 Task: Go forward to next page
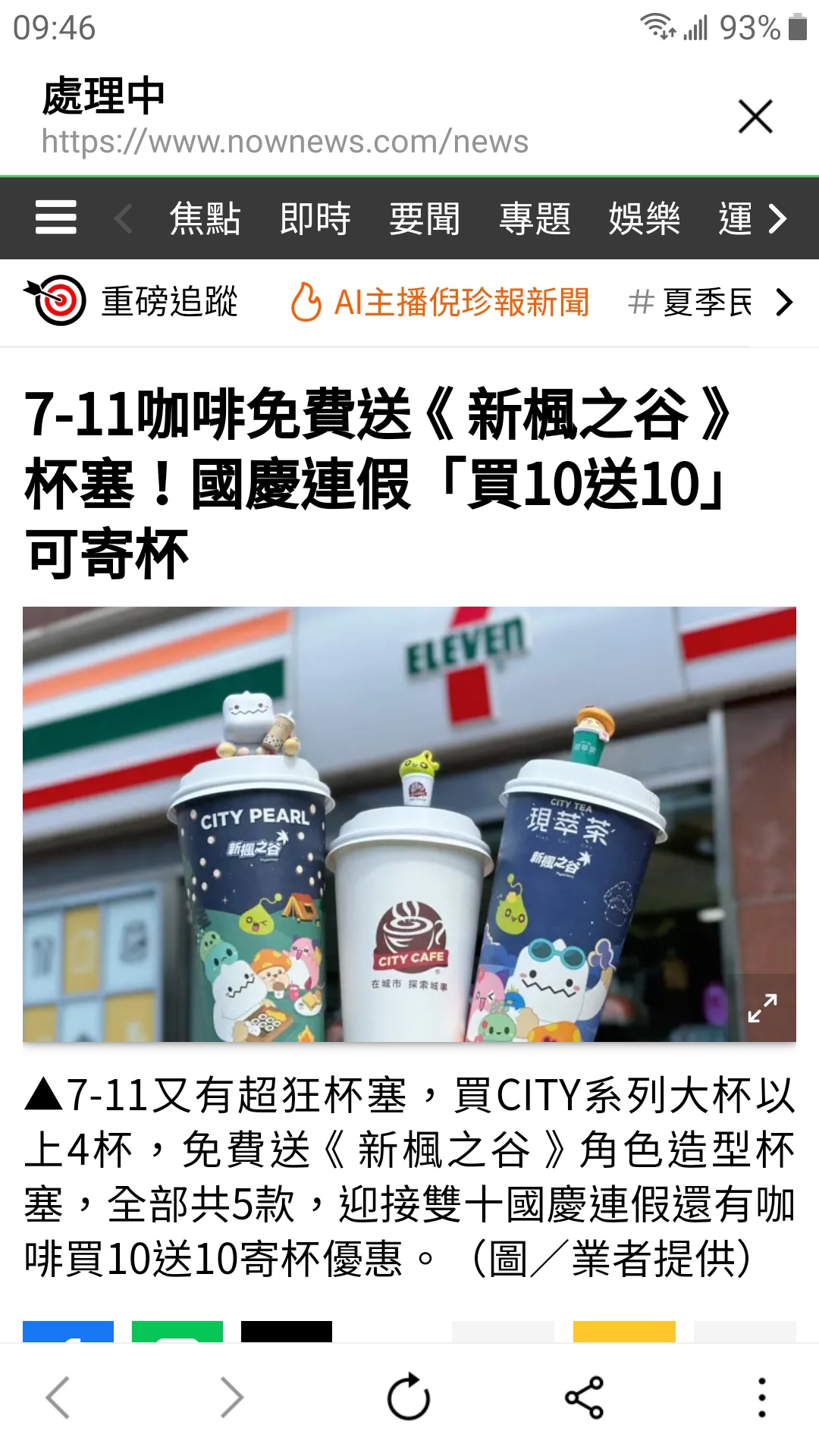click(231, 1397)
